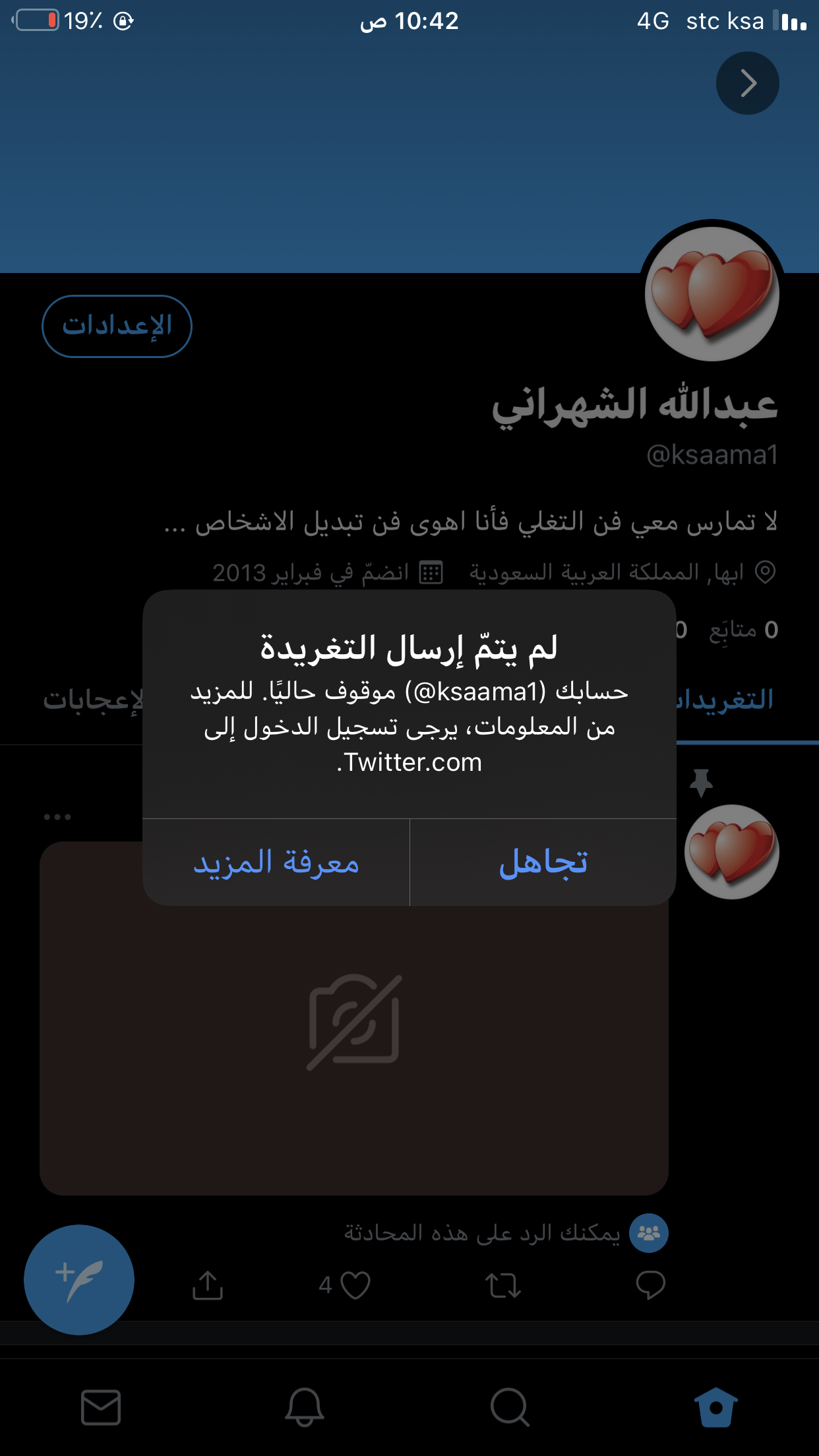This screenshot has height=1456, width=819.
Task: Open the notifications bell
Action: [x=304, y=1407]
